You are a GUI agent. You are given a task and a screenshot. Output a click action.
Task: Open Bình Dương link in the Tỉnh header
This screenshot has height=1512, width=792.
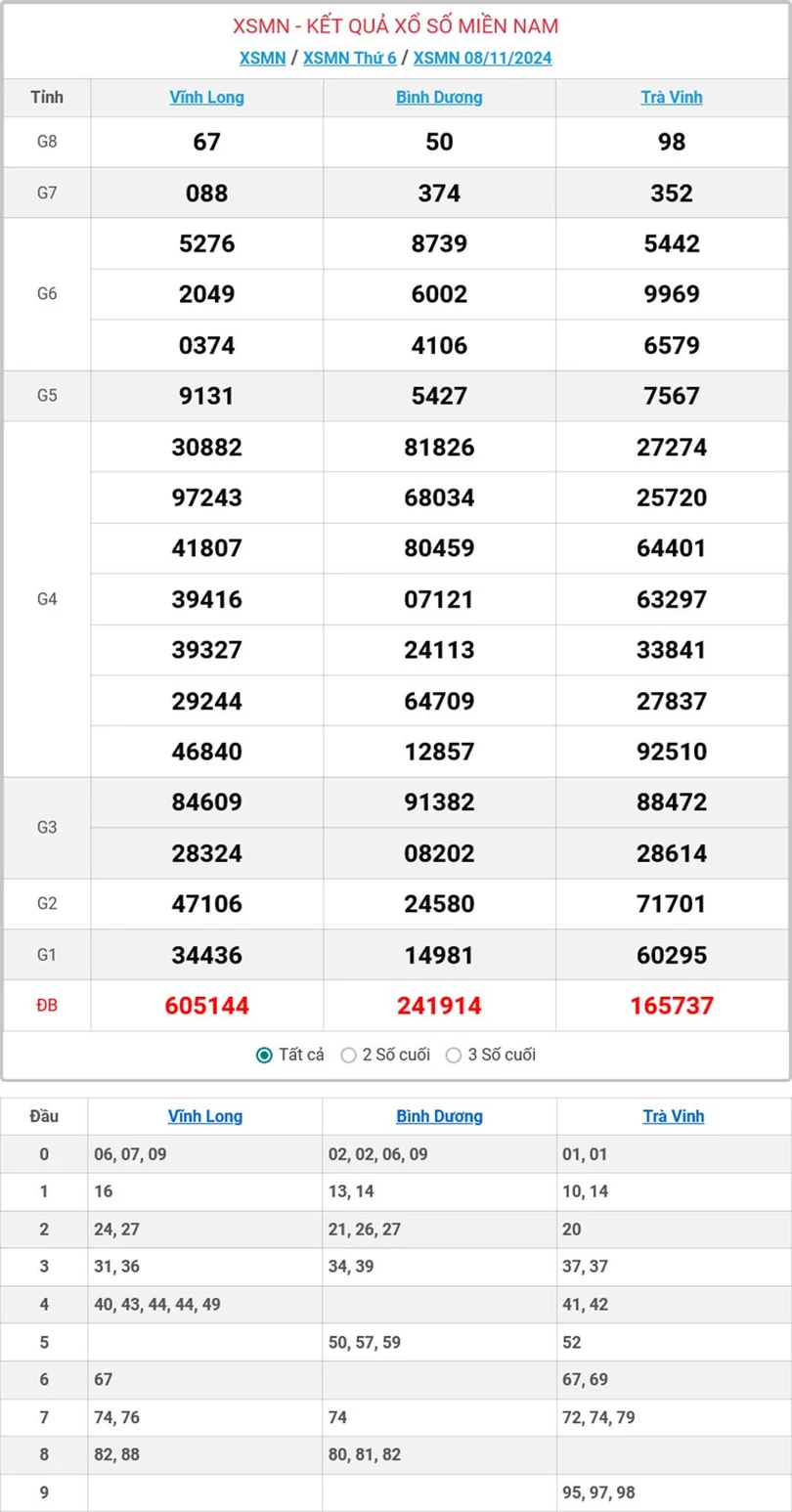[x=439, y=98]
